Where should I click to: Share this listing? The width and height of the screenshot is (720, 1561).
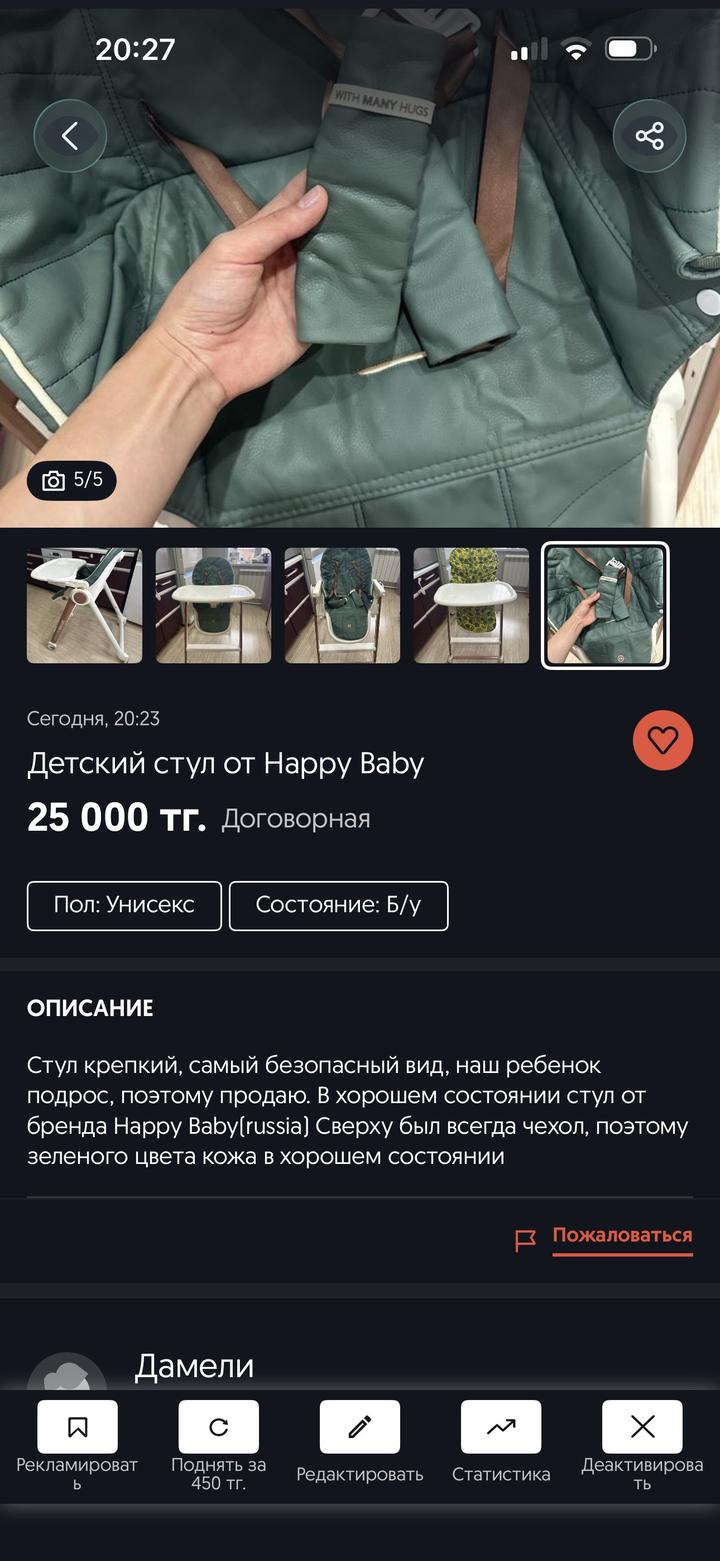tap(649, 137)
